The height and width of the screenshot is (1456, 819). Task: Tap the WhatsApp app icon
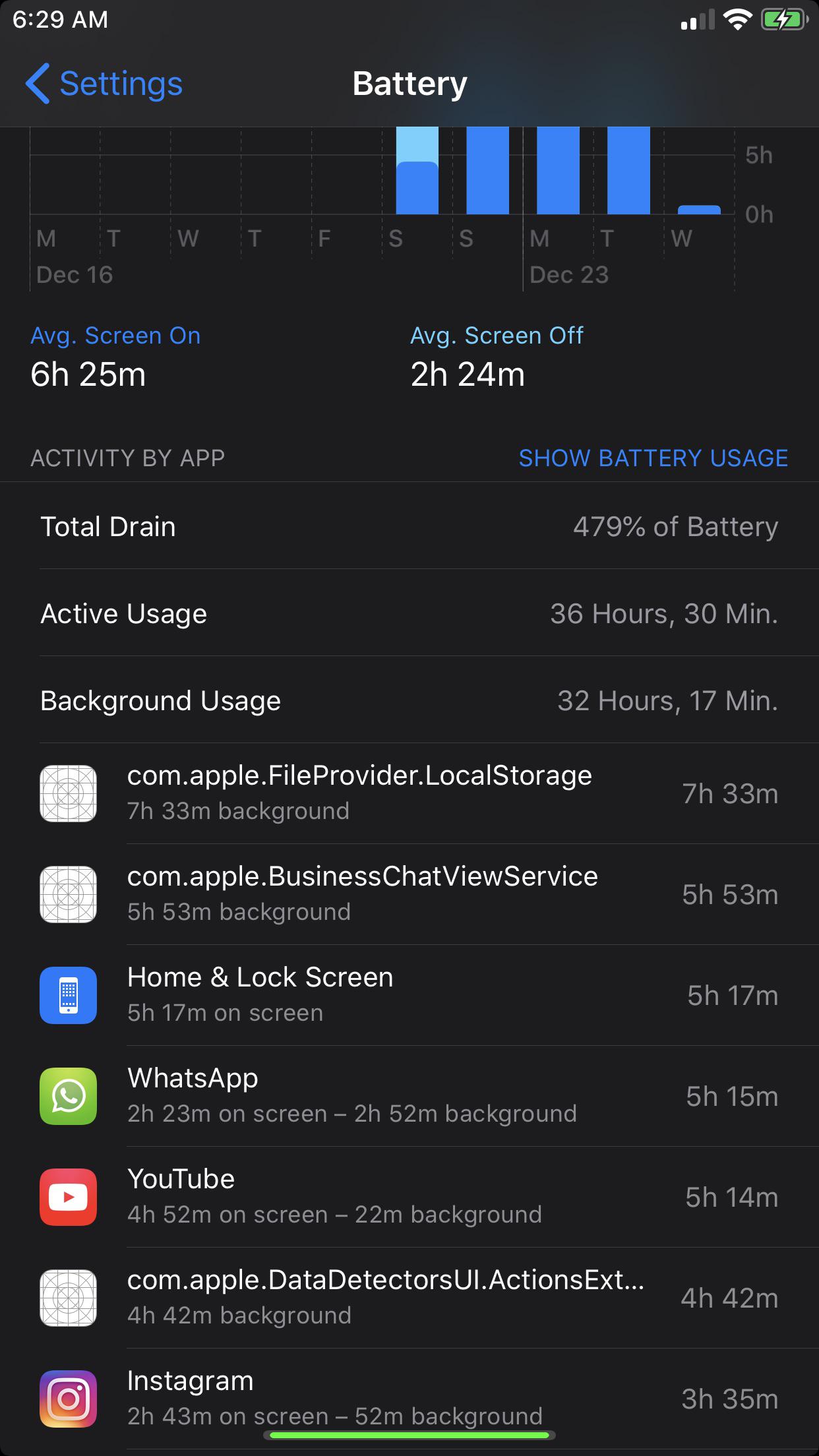[x=68, y=1097]
